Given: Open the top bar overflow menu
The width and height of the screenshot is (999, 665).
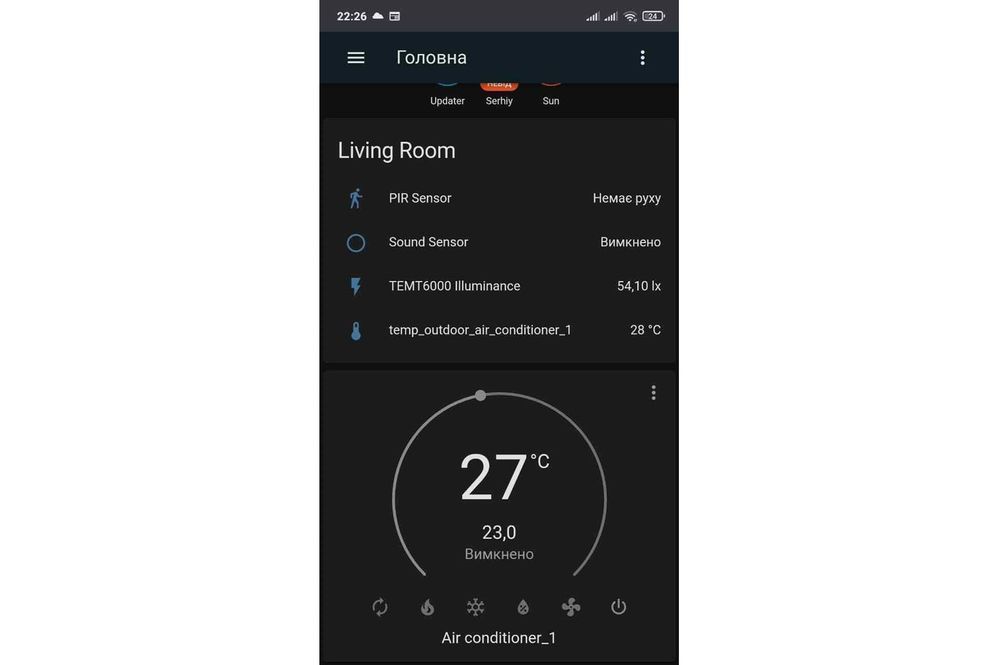Looking at the screenshot, I should point(642,58).
